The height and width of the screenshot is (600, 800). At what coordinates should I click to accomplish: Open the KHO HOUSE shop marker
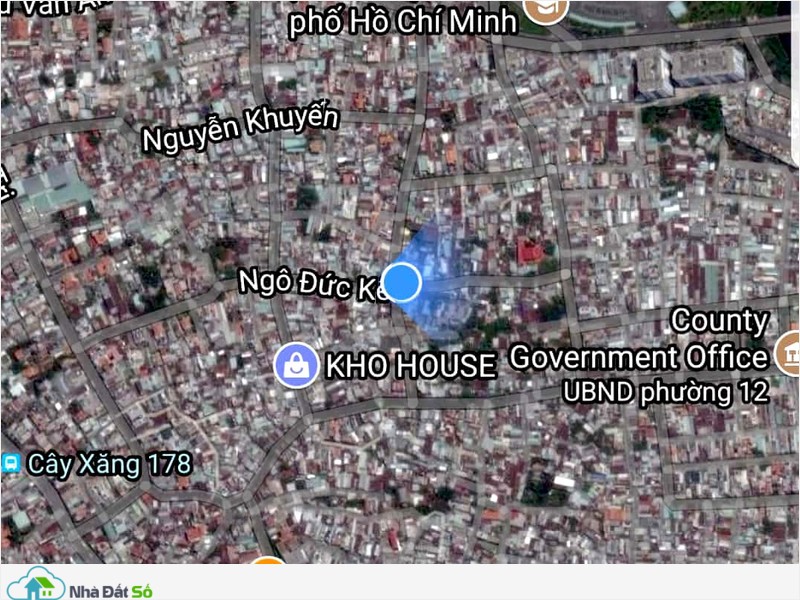[x=296, y=365]
